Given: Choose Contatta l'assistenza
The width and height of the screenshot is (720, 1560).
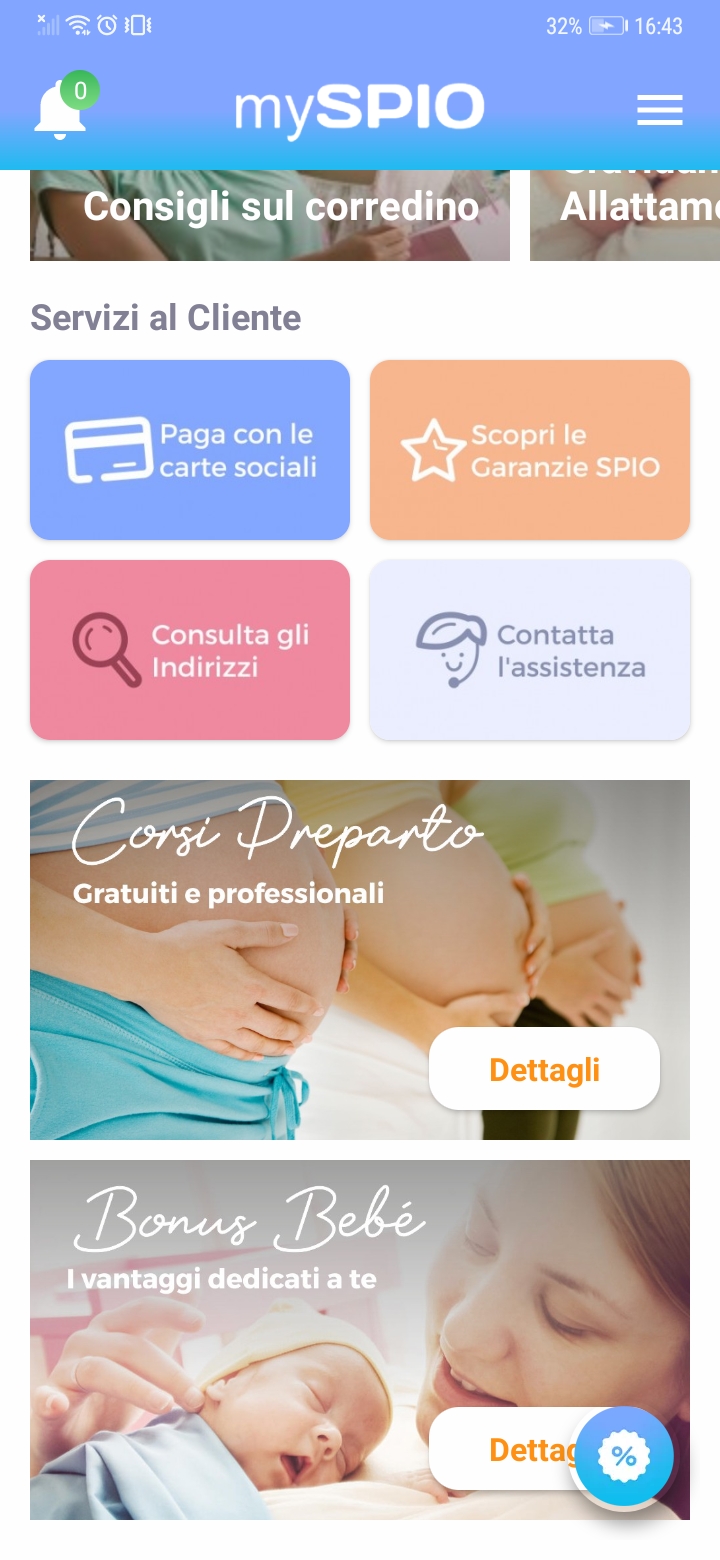Looking at the screenshot, I should click(530, 650).
